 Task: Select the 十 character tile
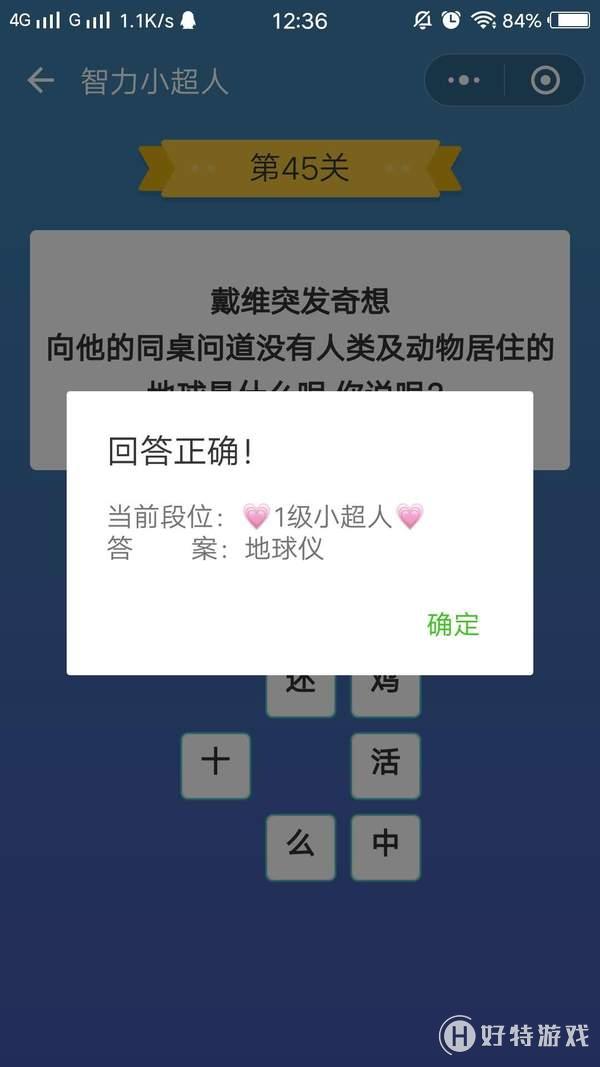[215, 765]
